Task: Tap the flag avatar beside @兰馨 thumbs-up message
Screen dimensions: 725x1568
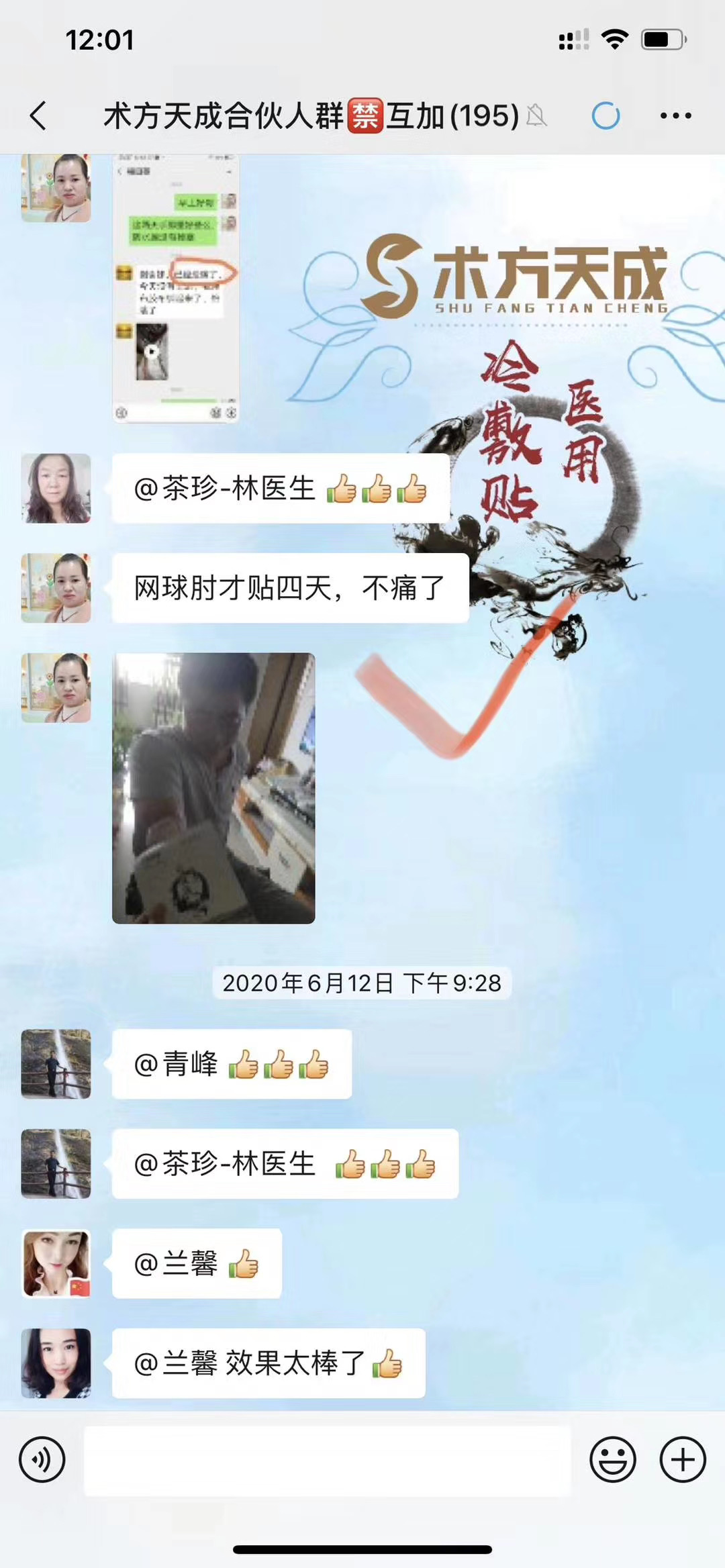Action: [56, 1263]
